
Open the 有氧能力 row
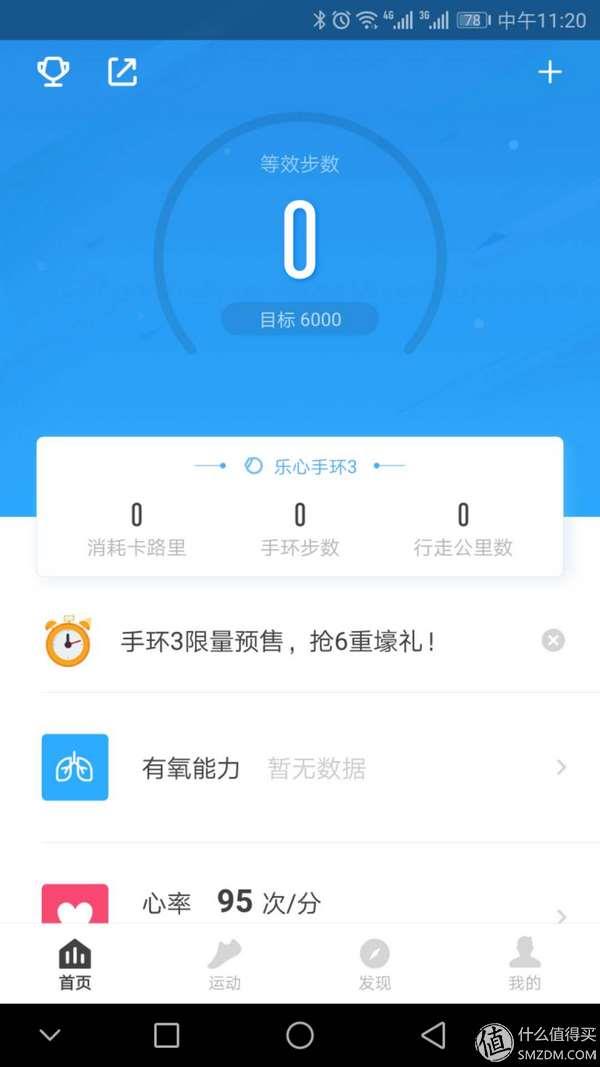tap(300, 768)
